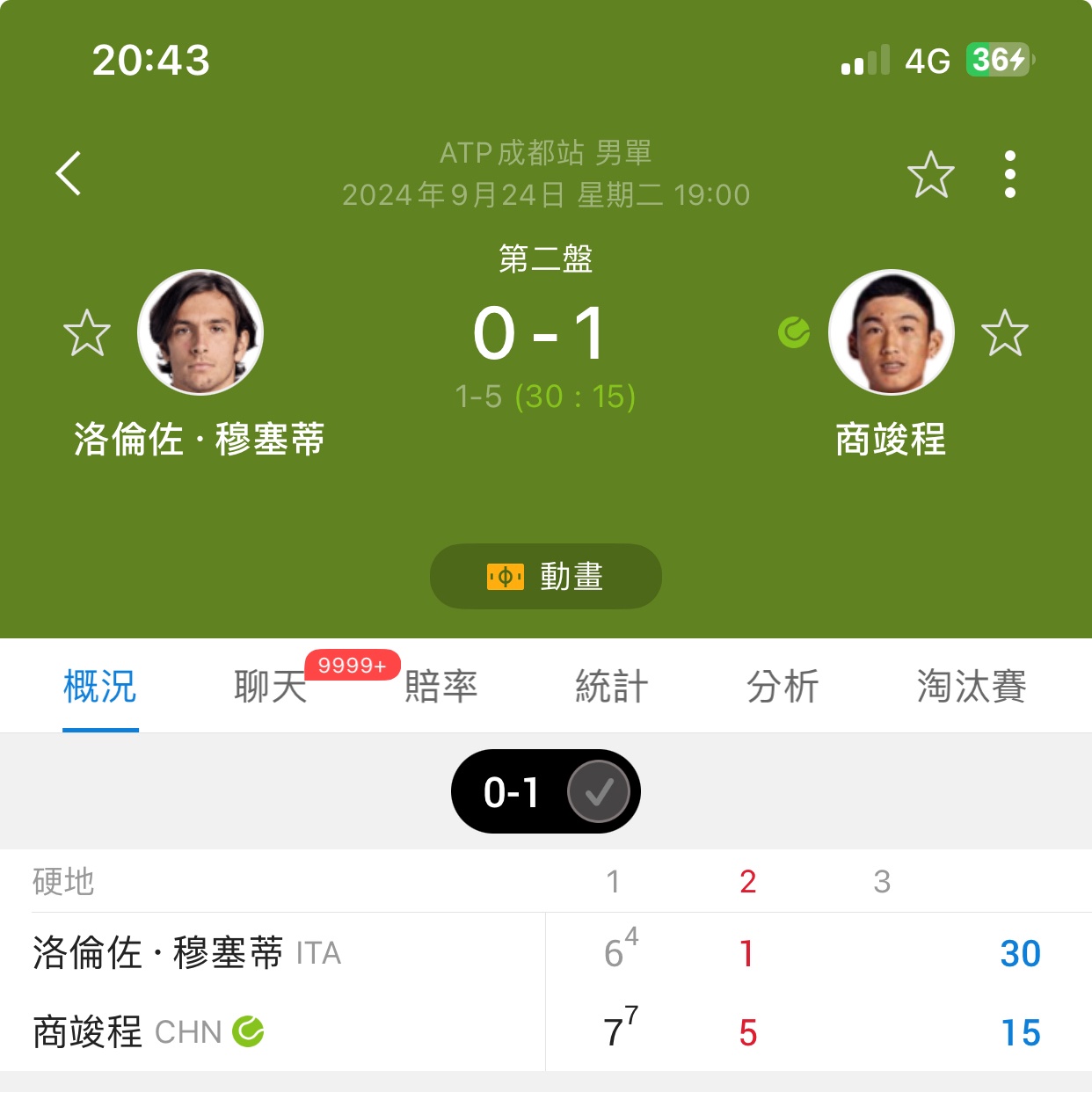Go to the 淘汰賽 tab
Image resolution: width=1092 pixels, height=1107 pixels.
click(971, 687)
